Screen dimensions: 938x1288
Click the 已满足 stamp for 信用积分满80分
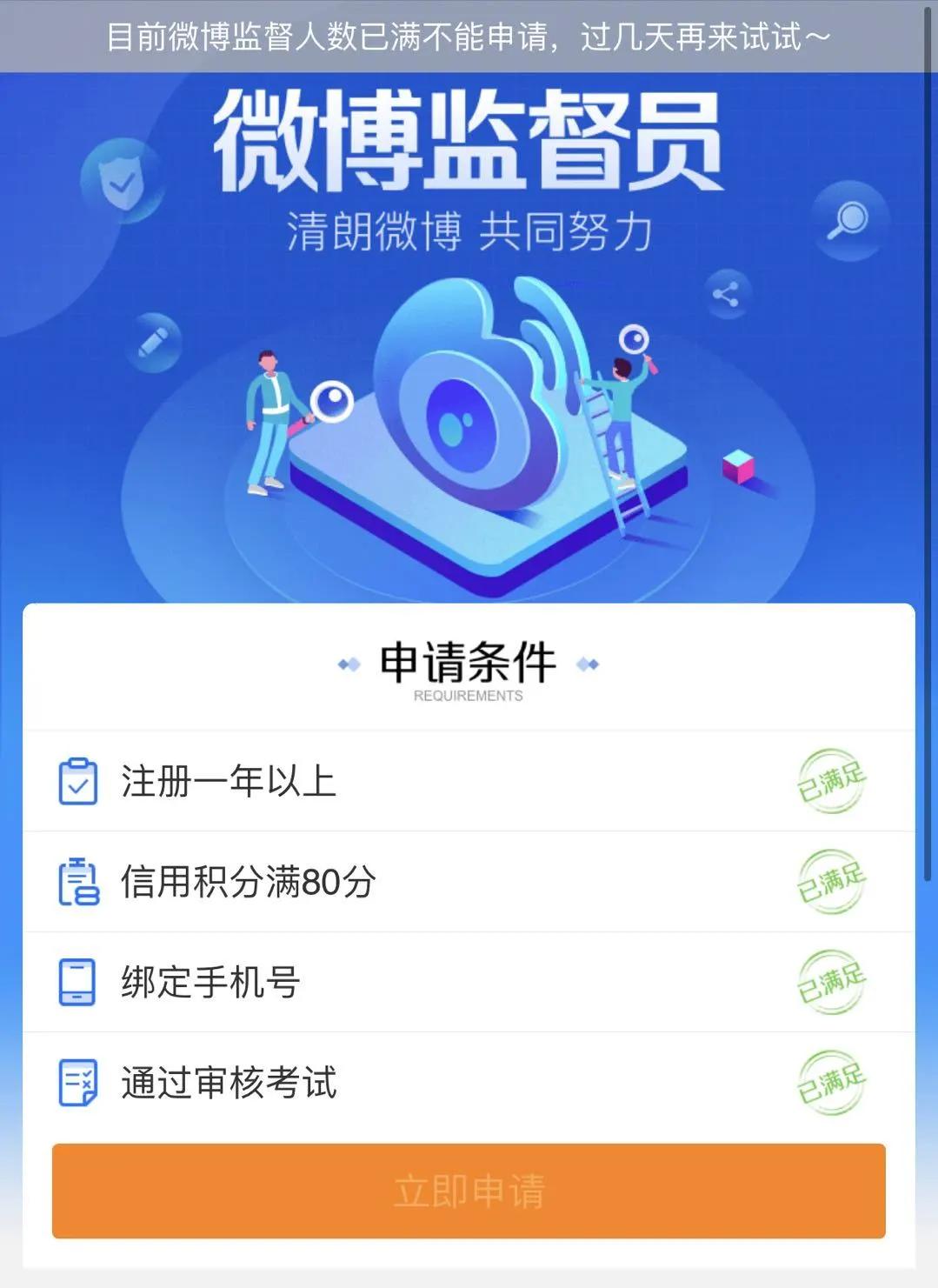click(x=832, y=880)
